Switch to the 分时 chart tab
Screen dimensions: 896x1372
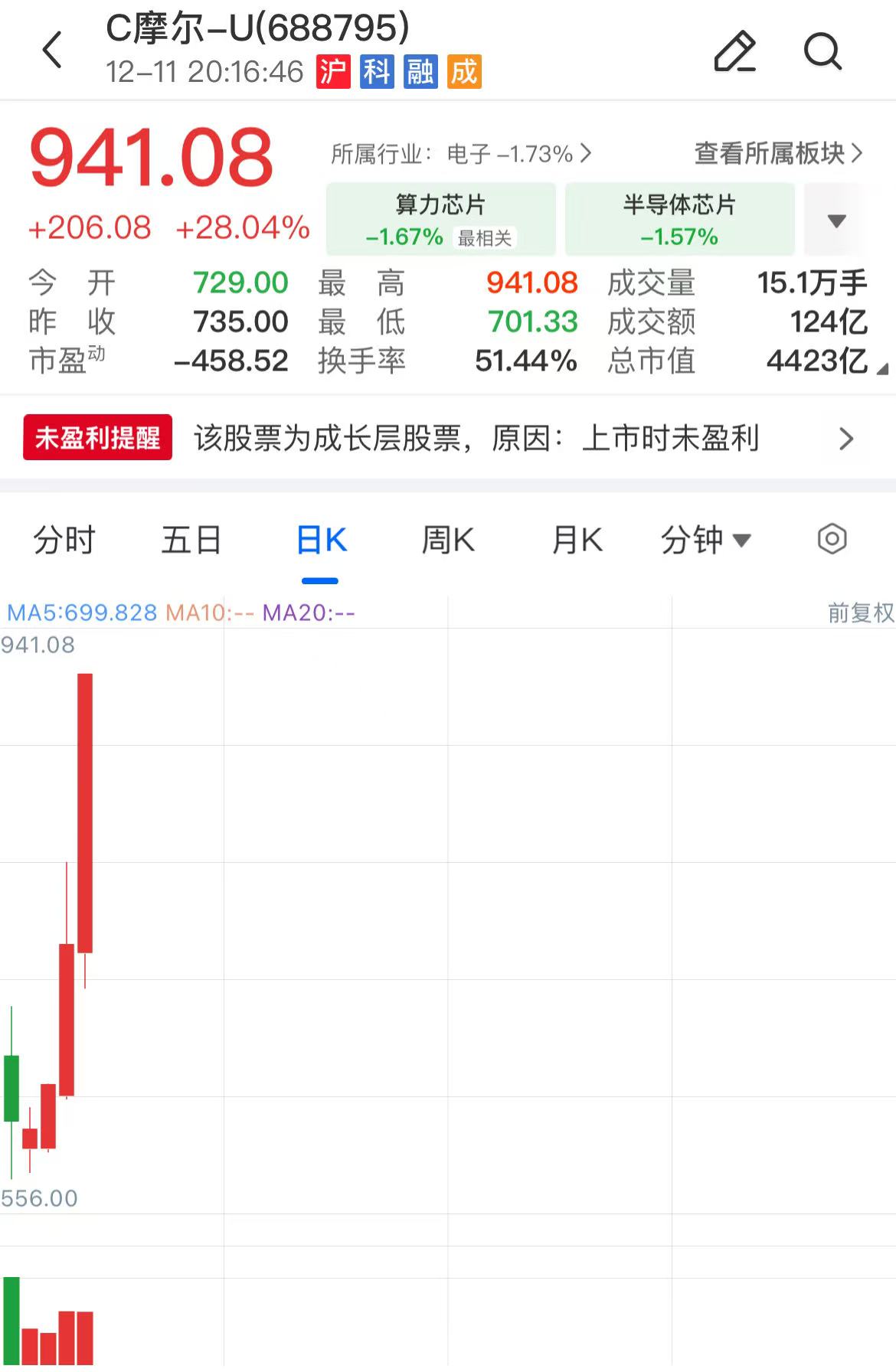pyautogui.click(x=64, y=540)
